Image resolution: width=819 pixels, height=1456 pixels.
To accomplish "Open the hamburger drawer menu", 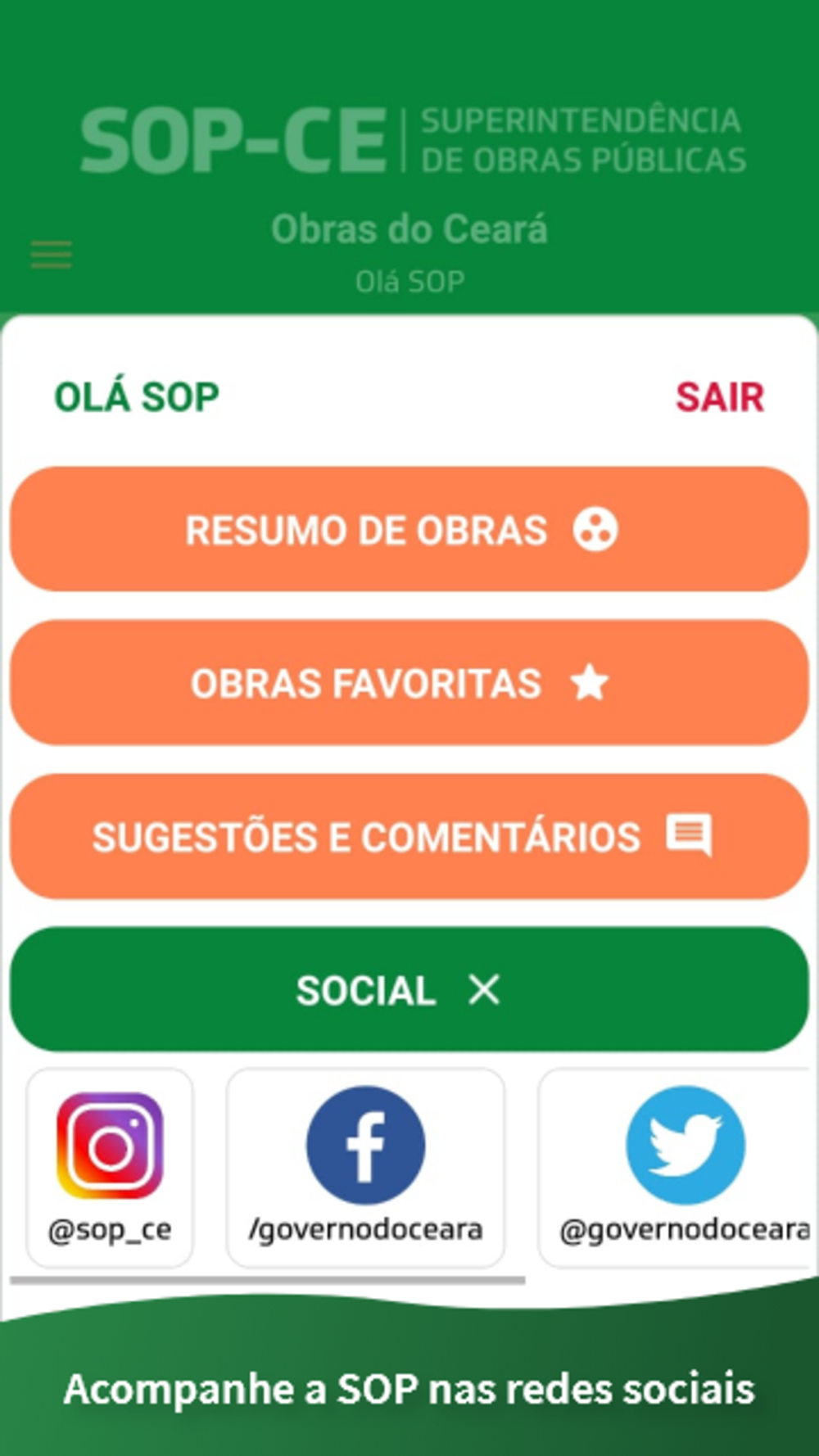I will 51,255.
